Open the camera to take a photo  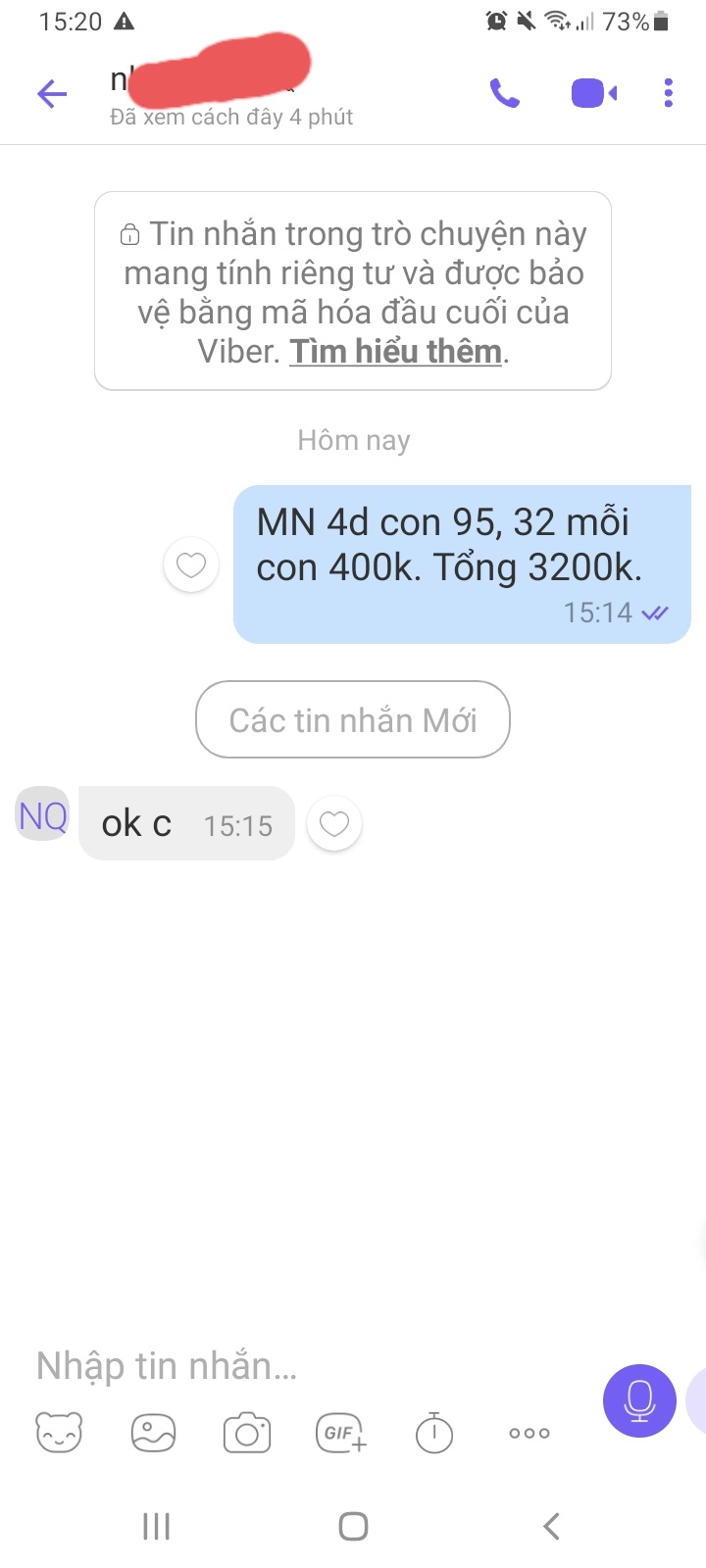pyautogui.click(x=247, y=1433)
